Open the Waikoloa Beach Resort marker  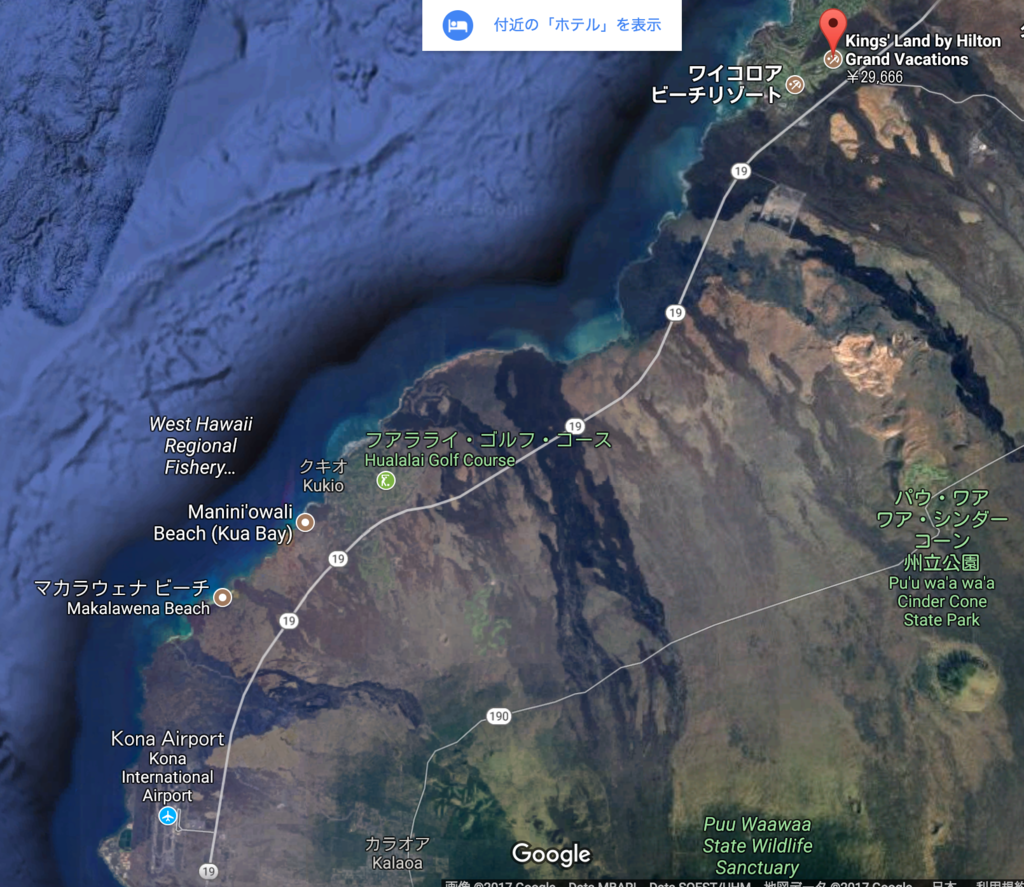[795, 85]
